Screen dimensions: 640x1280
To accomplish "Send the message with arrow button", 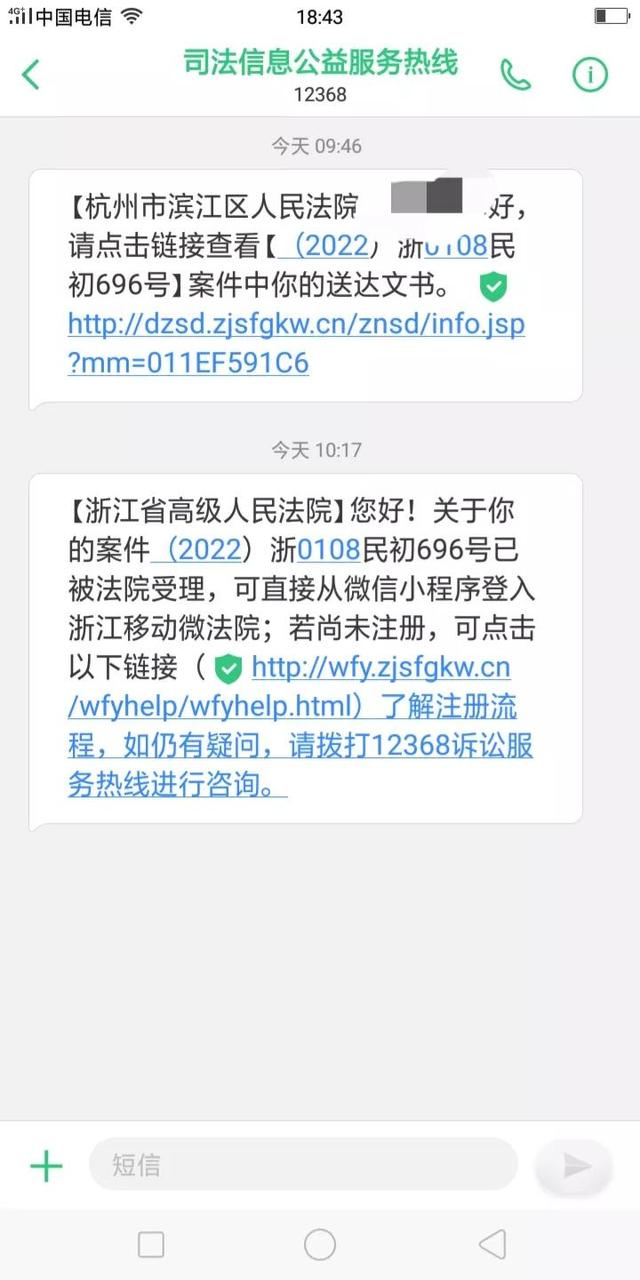I will [574, 1165].
